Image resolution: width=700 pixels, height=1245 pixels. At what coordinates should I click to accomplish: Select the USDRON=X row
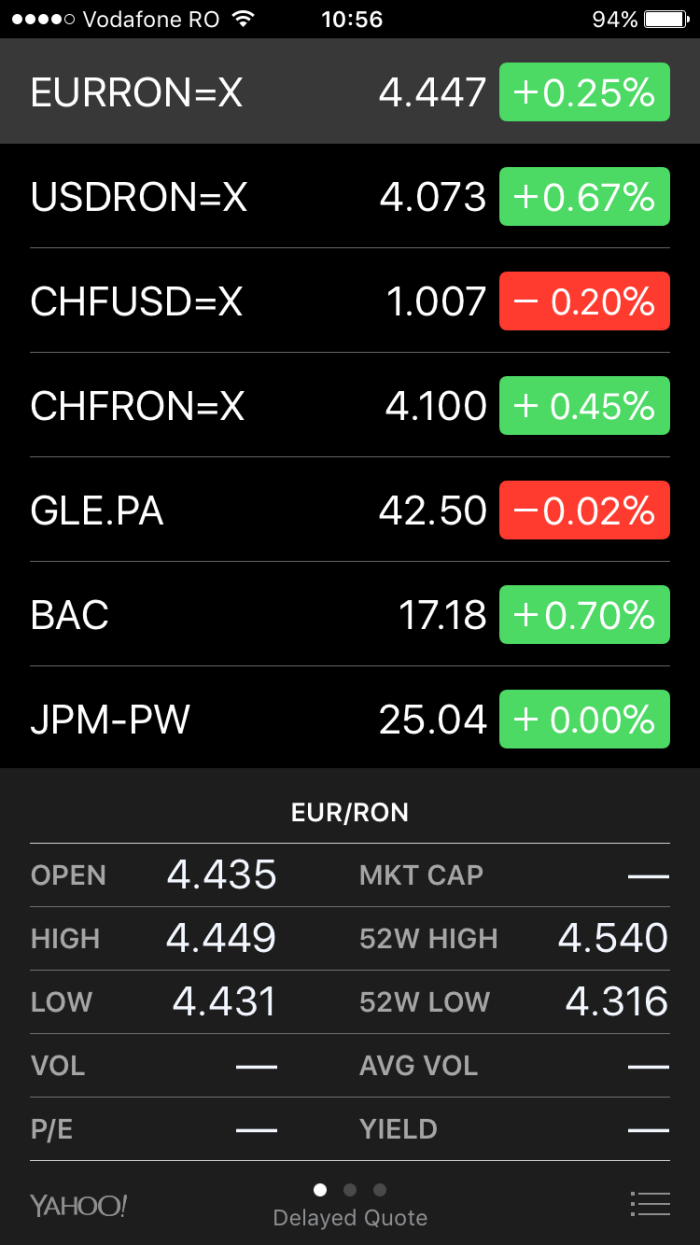(250, 197)
